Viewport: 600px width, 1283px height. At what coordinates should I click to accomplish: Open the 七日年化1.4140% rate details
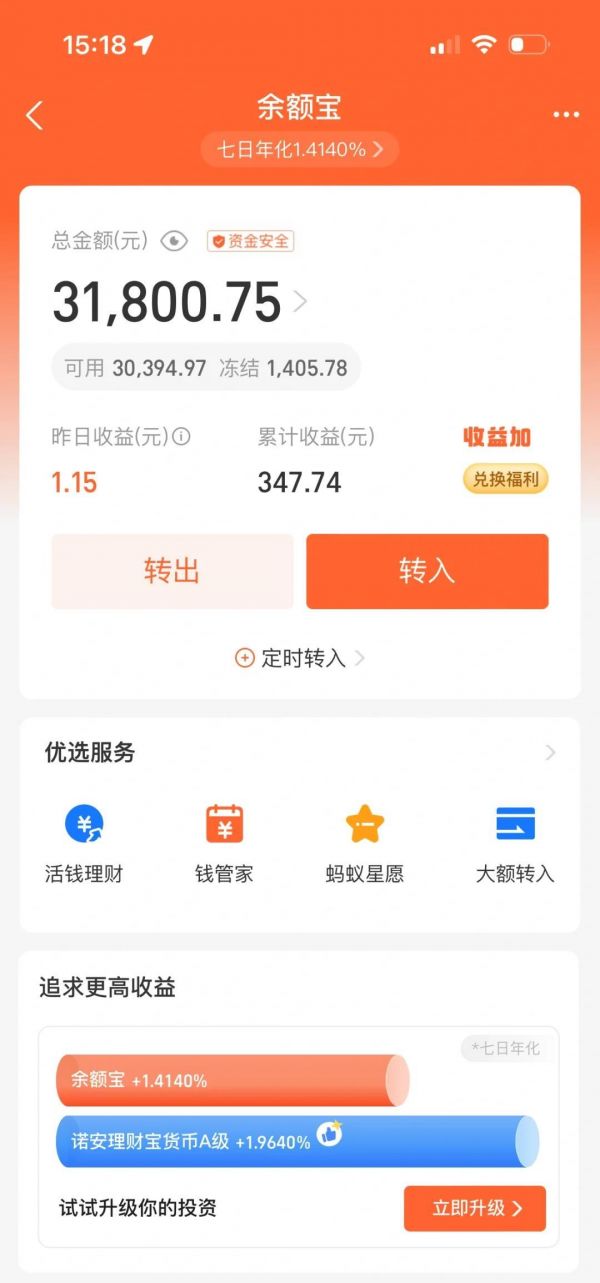pos(299,150)
